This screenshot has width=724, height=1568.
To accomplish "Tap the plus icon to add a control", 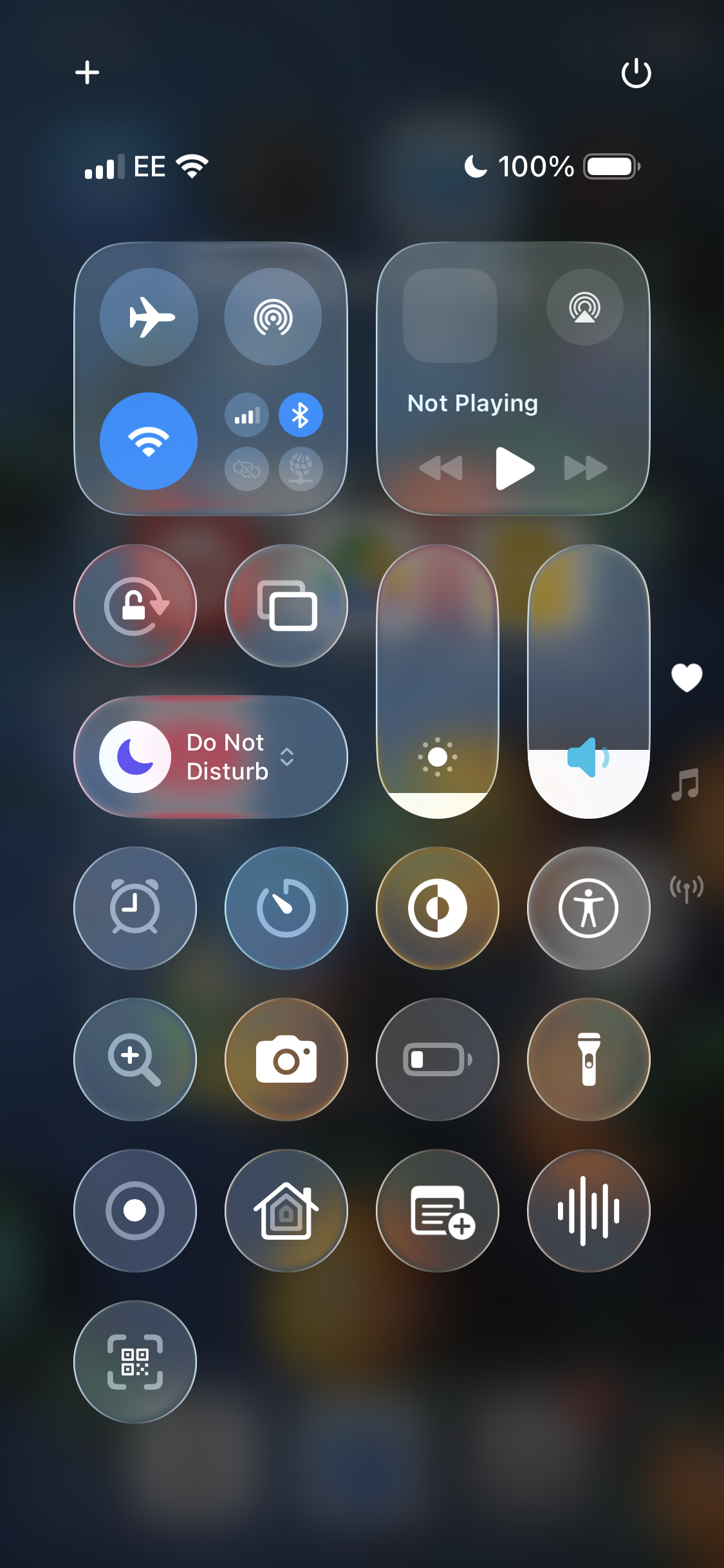I will point(87,72).
